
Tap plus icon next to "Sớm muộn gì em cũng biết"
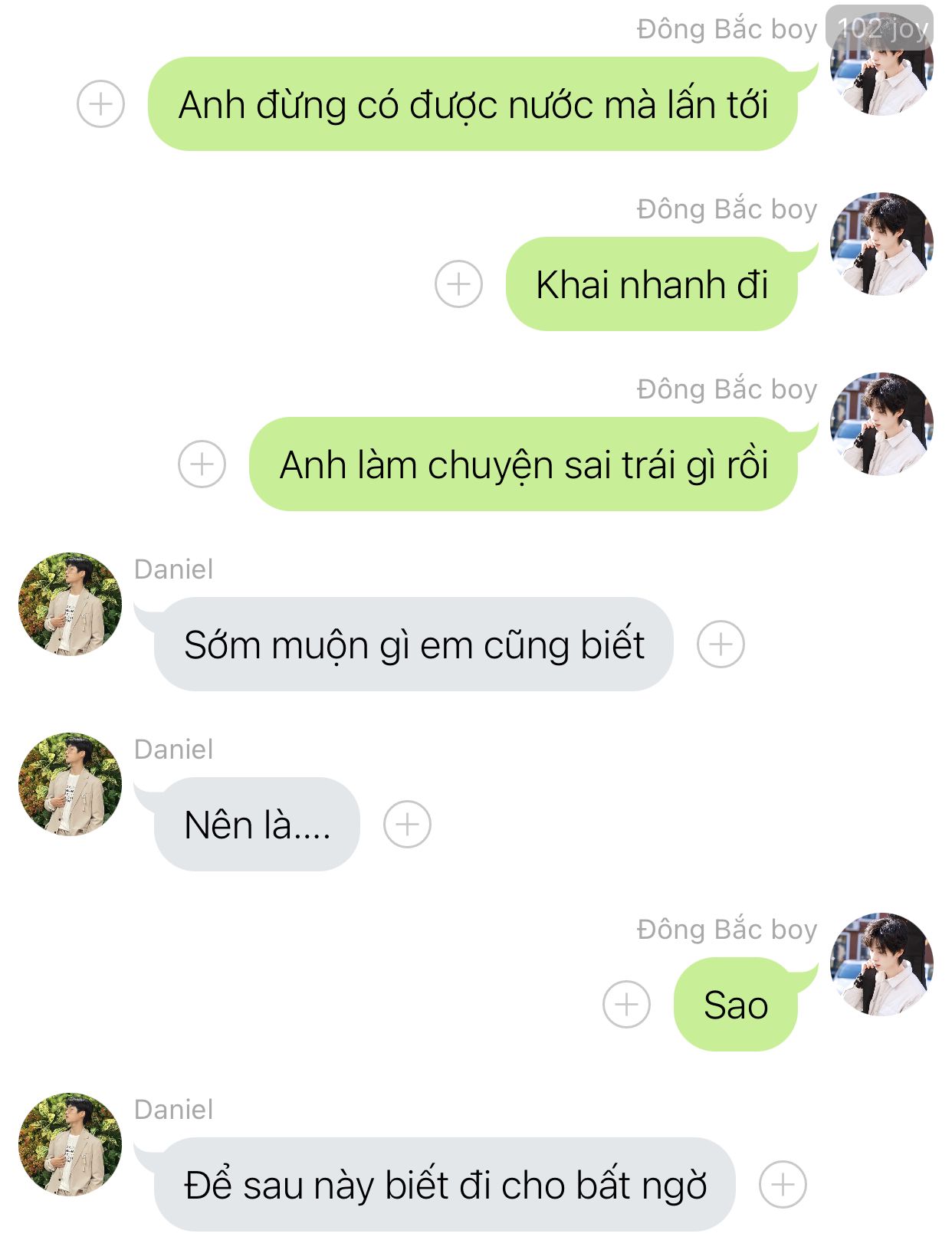[x=721, y=644]
